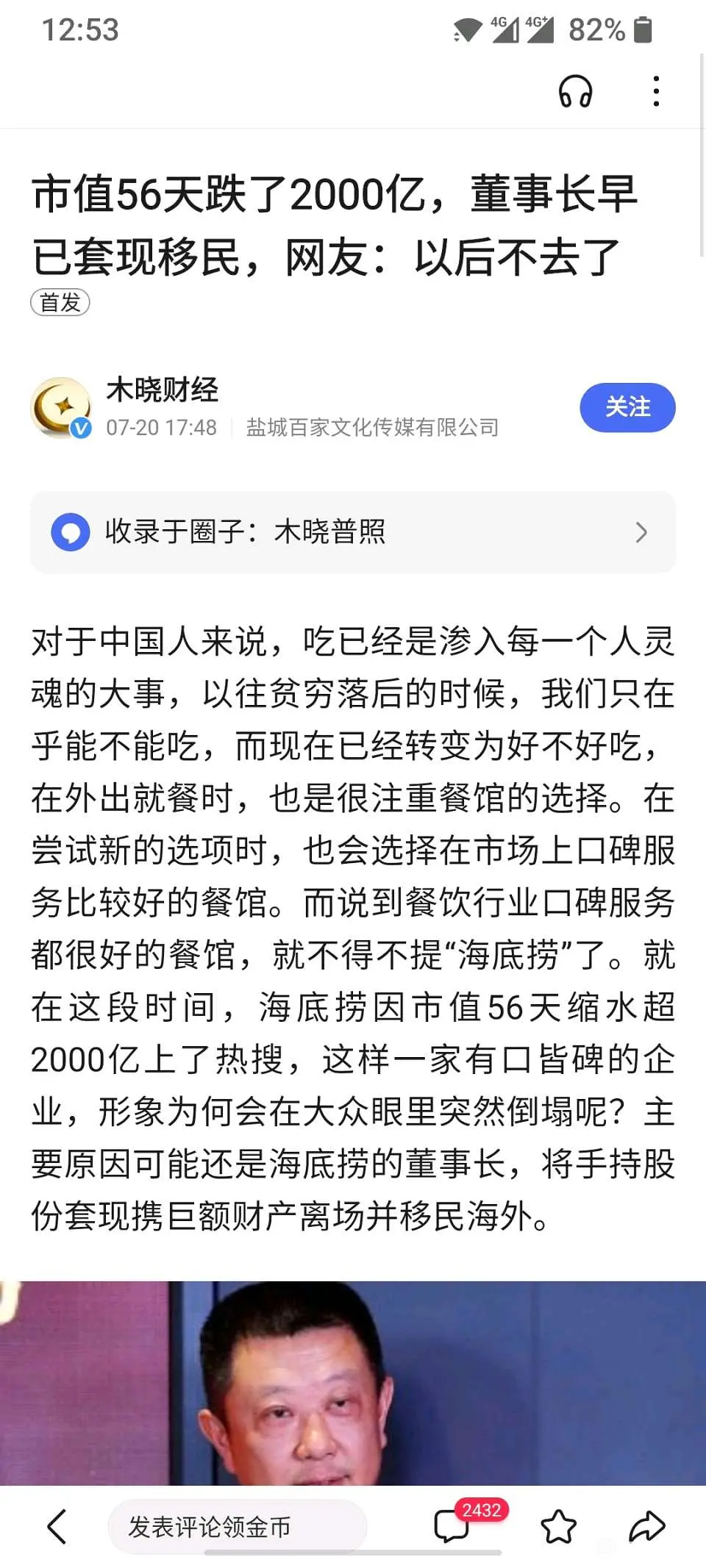Open the article photo

click(x=353, y=1383)
